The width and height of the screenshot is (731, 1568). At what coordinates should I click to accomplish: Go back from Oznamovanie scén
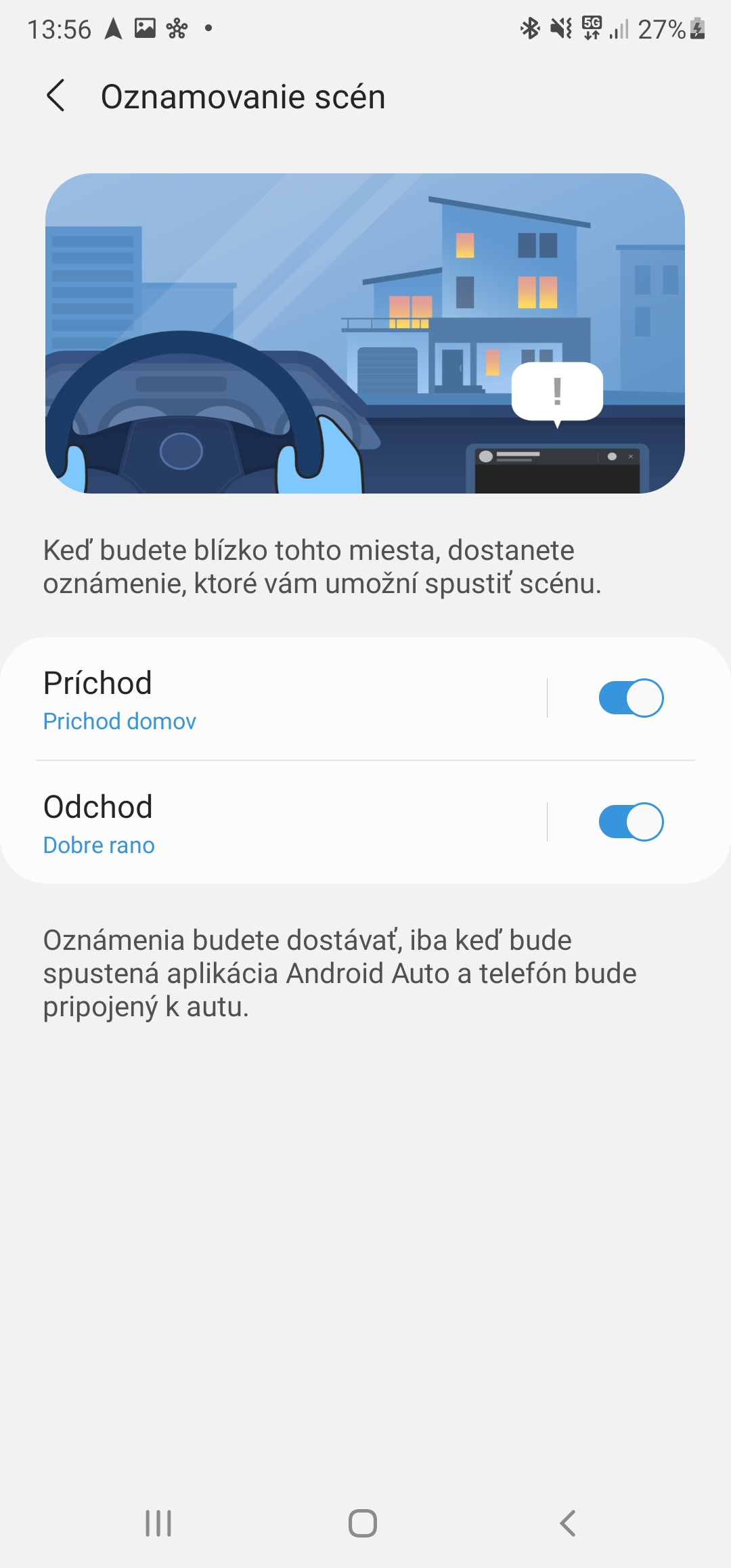[x=56, y=95]
